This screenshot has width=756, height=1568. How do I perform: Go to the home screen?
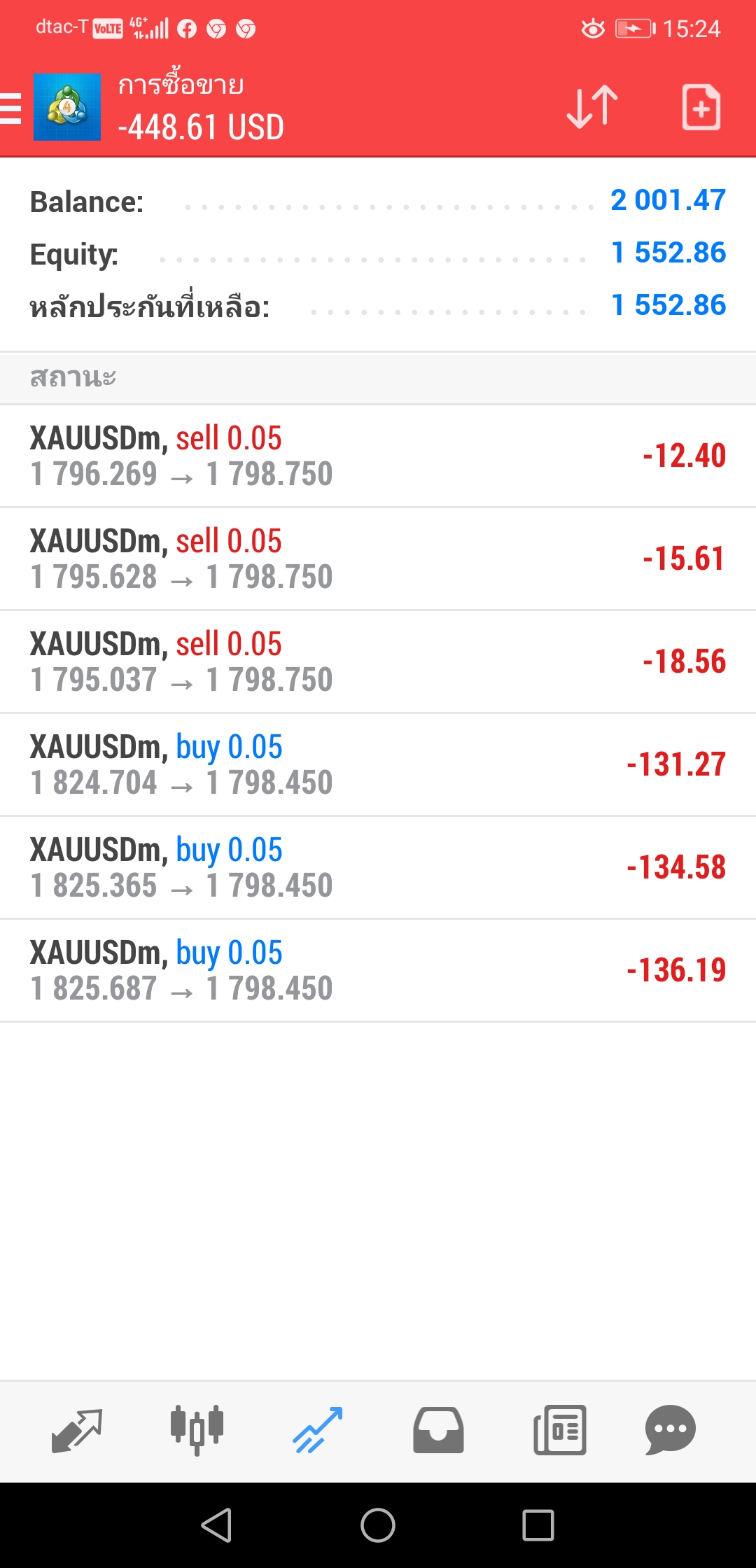tap(378, 1525)
